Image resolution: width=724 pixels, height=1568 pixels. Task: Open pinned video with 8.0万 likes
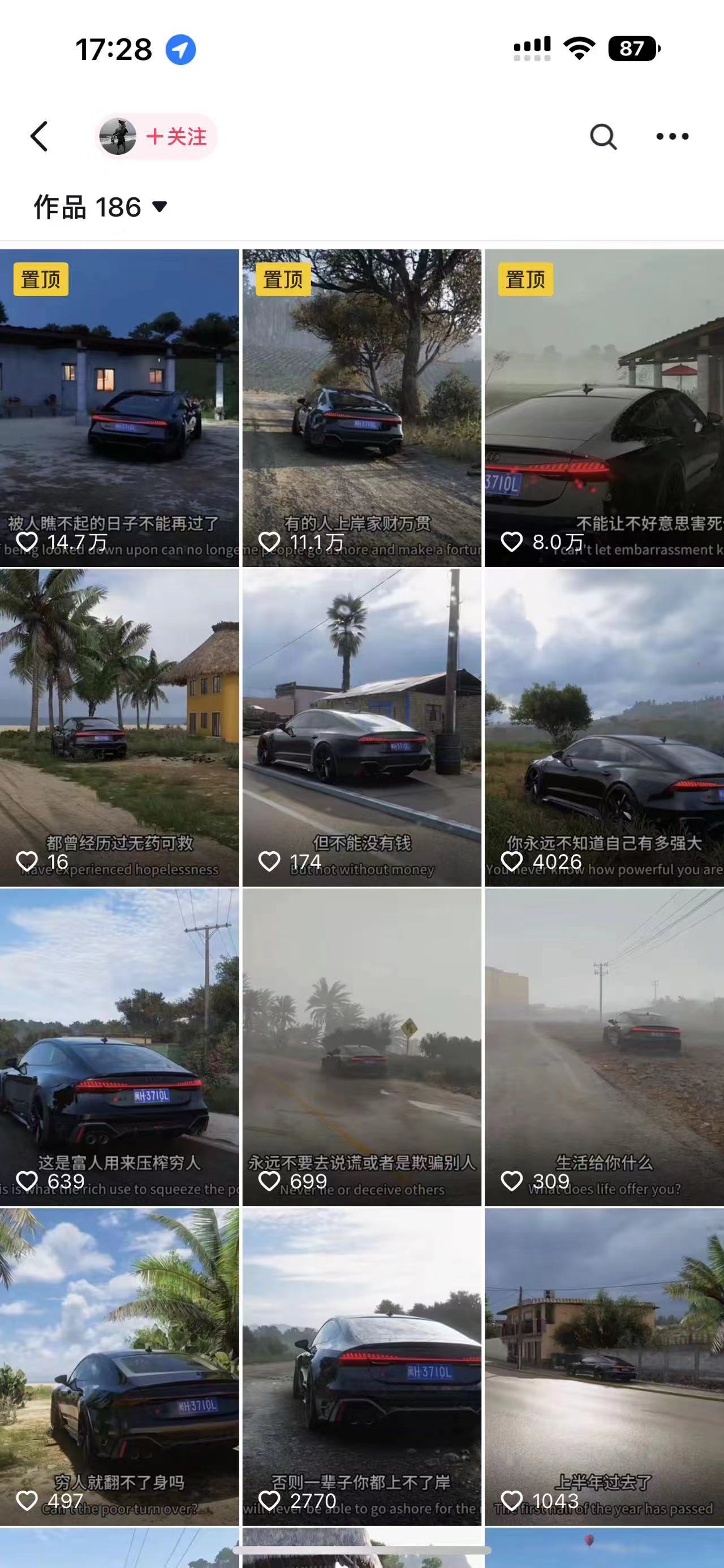click(x=604, y=408)
